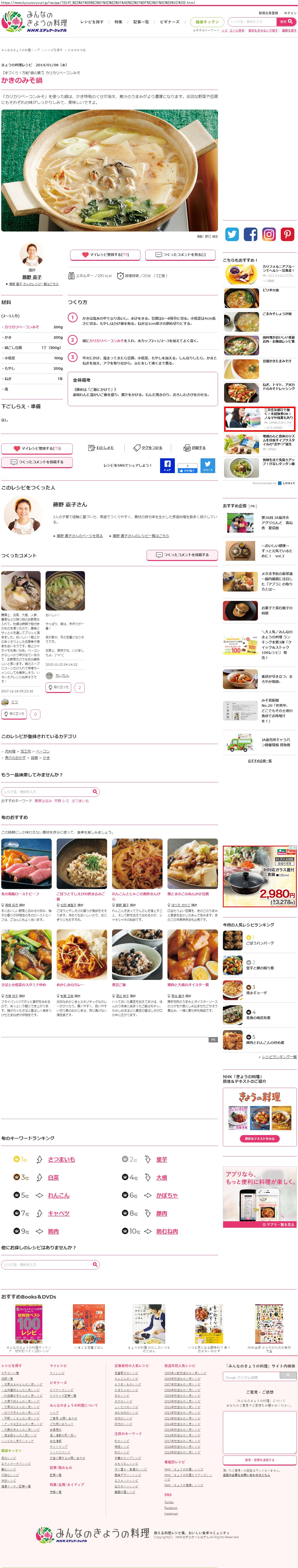
Task: Open わたしメモ
Action: pos(101,447)
